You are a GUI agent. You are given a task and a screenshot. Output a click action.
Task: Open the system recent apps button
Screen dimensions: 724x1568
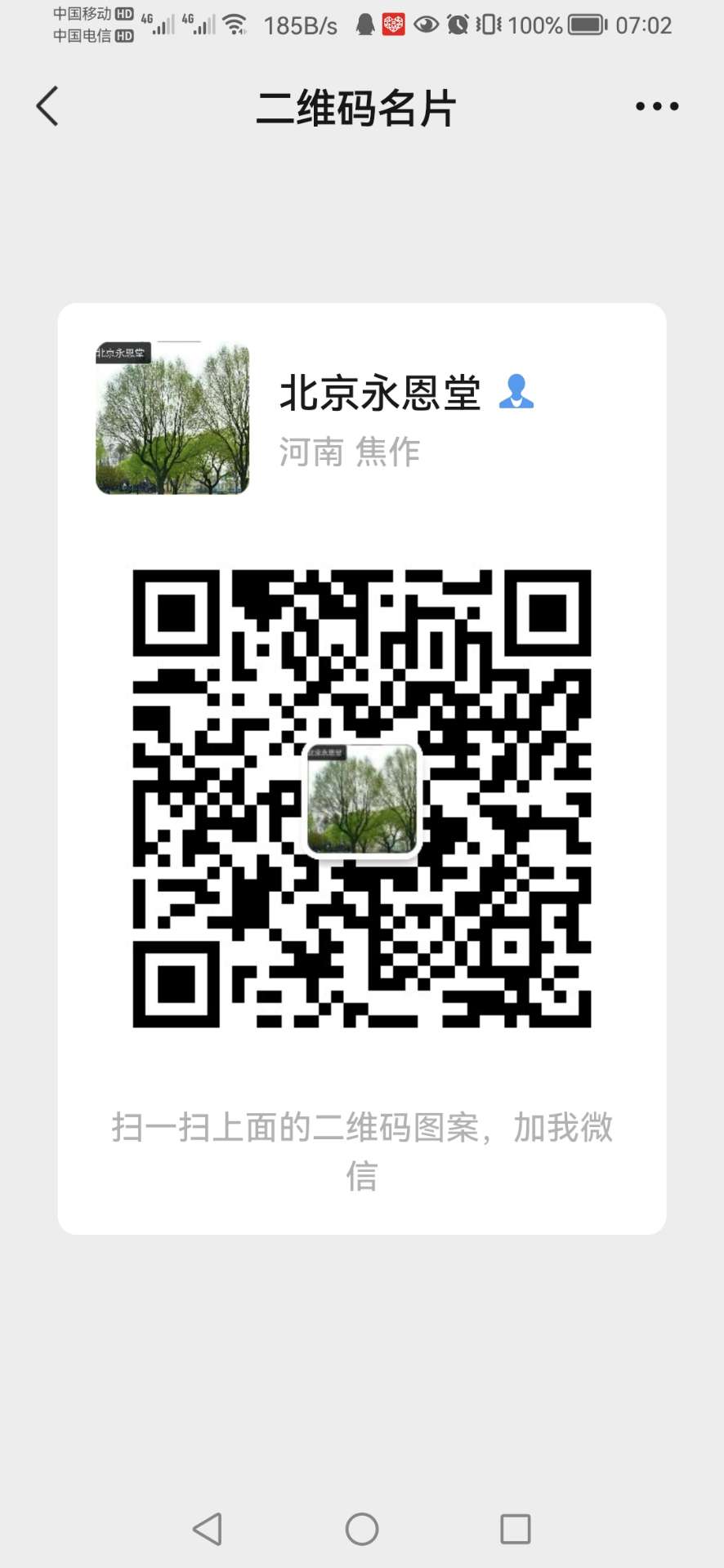(x=515, y=1529)
